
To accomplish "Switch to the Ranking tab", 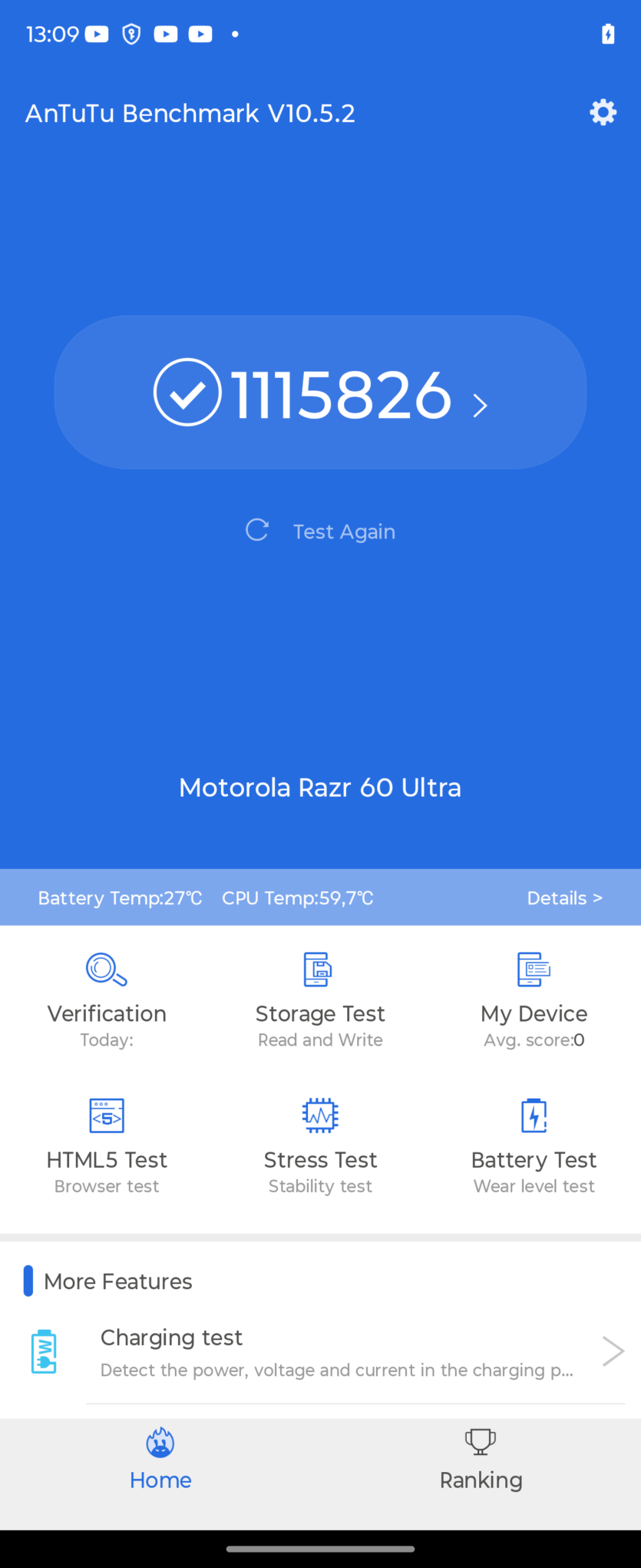I will [x=481, y=1460].
